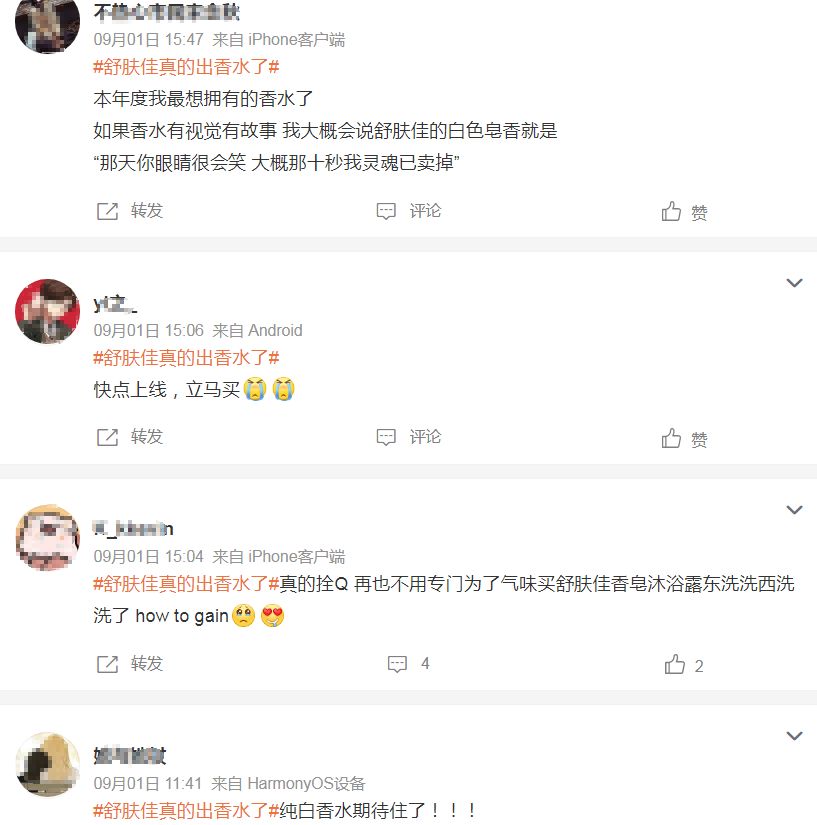Repost the 快点上线，立马买 post

[129, 437]
